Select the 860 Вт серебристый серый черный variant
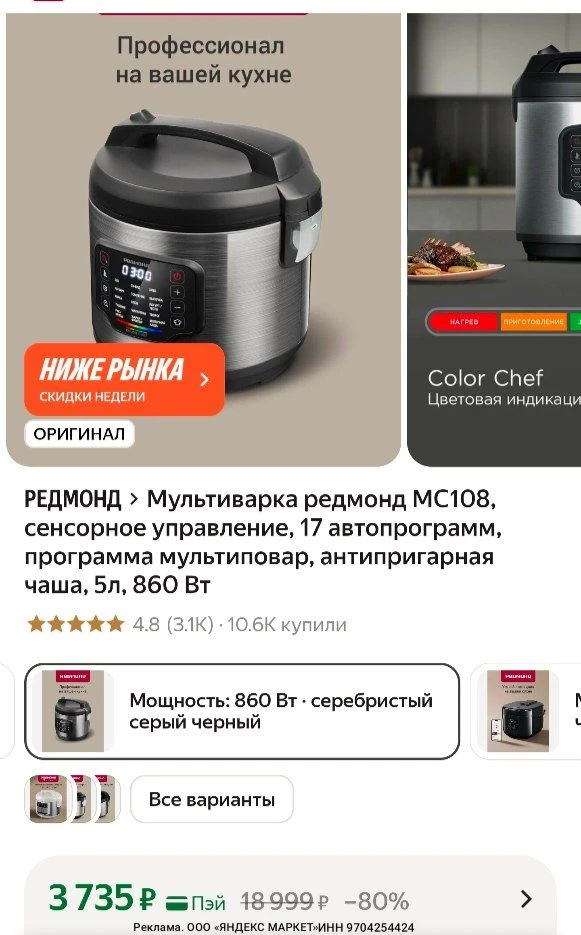Screen dimensions: 581x935 (x=242, y=711)
